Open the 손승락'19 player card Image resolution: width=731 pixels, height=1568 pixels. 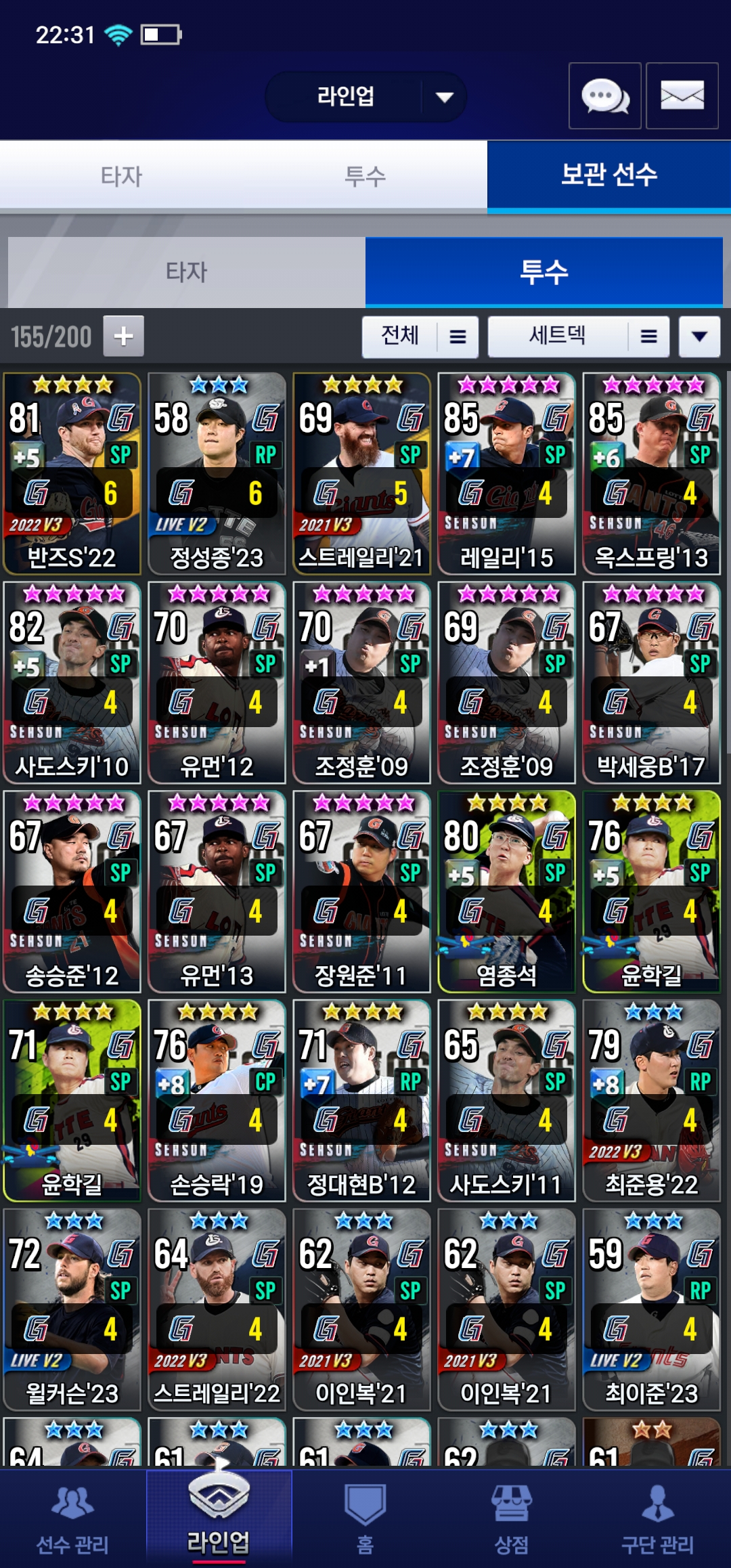[x=217, y=1101]
